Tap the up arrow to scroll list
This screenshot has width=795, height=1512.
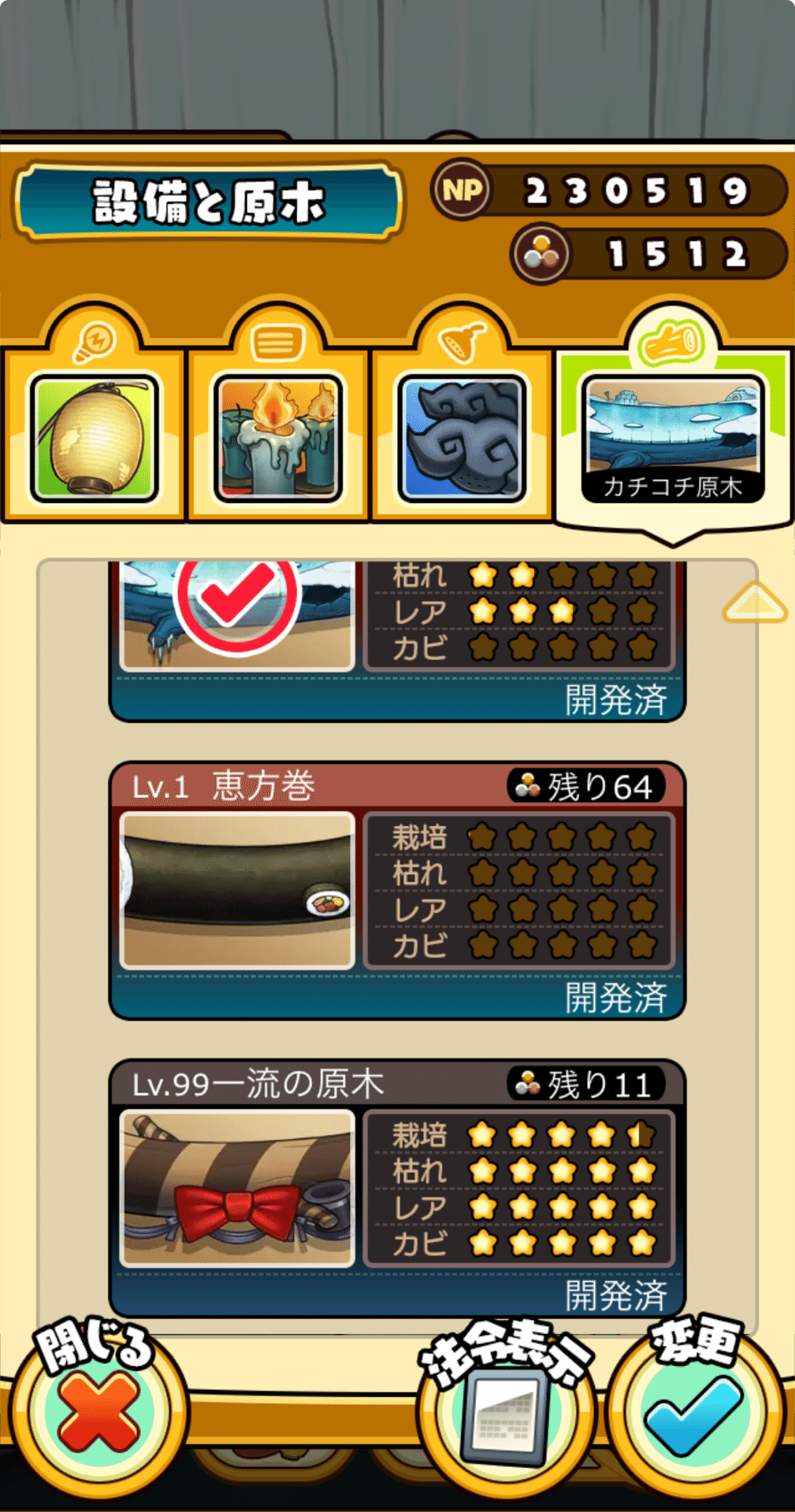tap(755, 602)
